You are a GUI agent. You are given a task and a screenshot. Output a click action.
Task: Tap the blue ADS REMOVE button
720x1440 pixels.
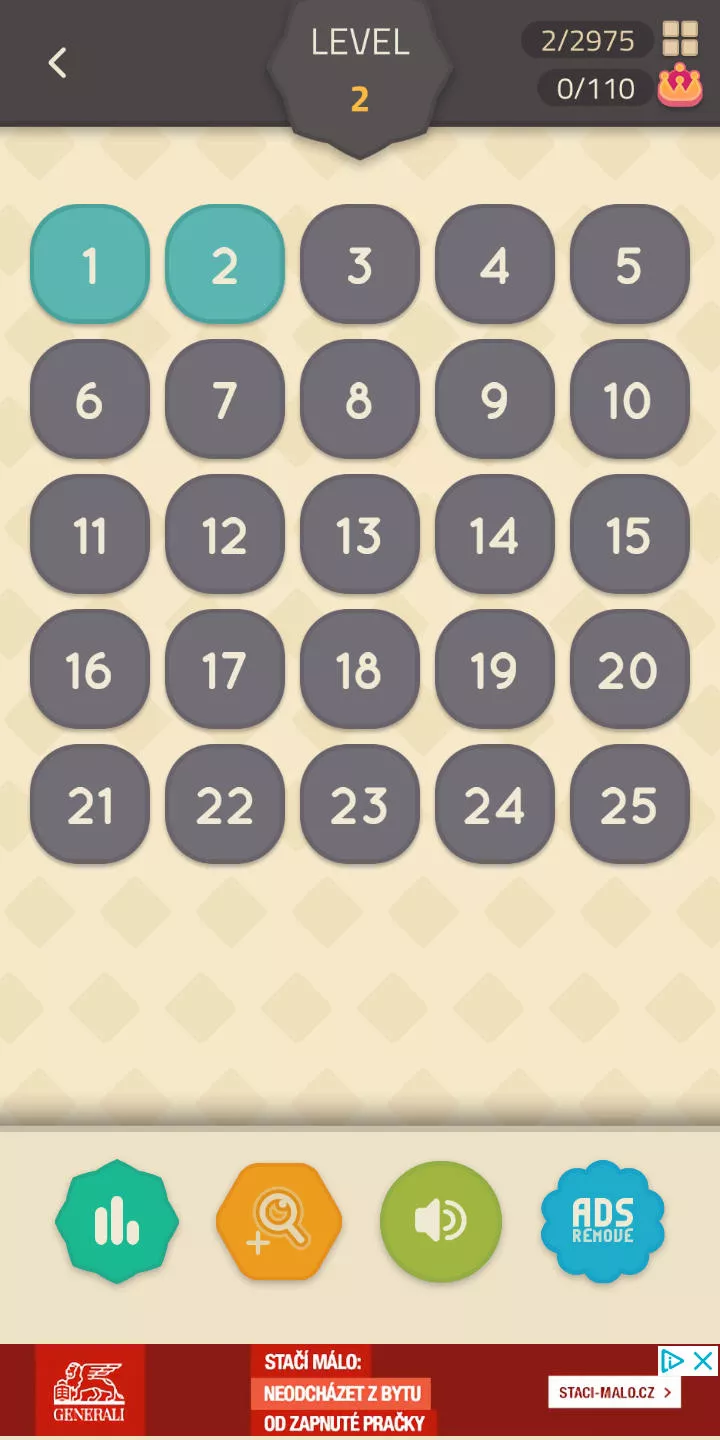(x=603, y=1221)
